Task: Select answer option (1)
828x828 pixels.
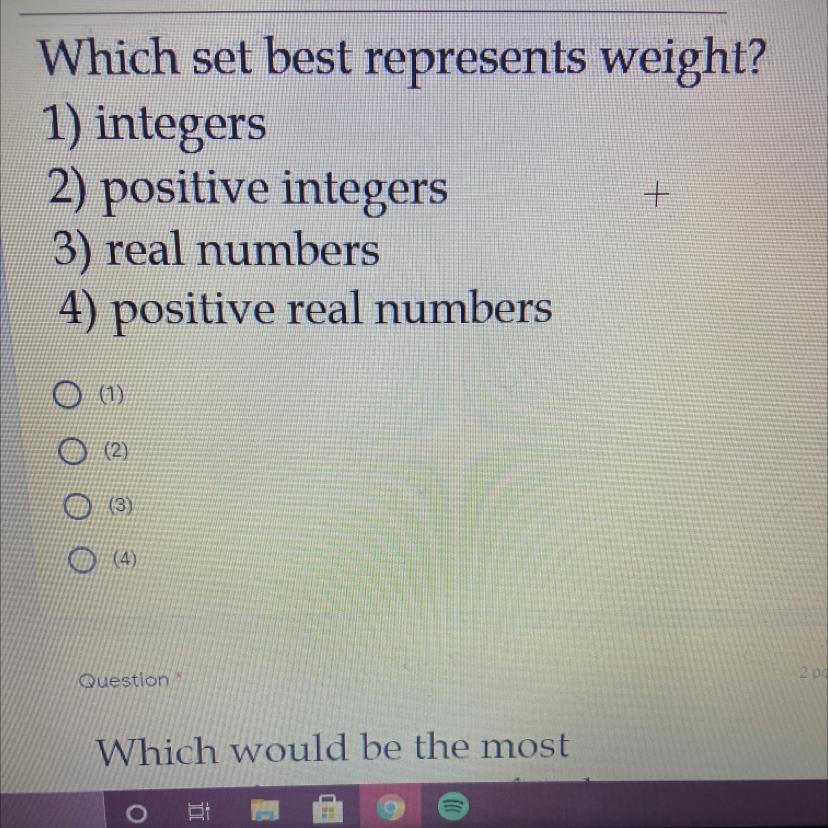Action: pos(67,396)
